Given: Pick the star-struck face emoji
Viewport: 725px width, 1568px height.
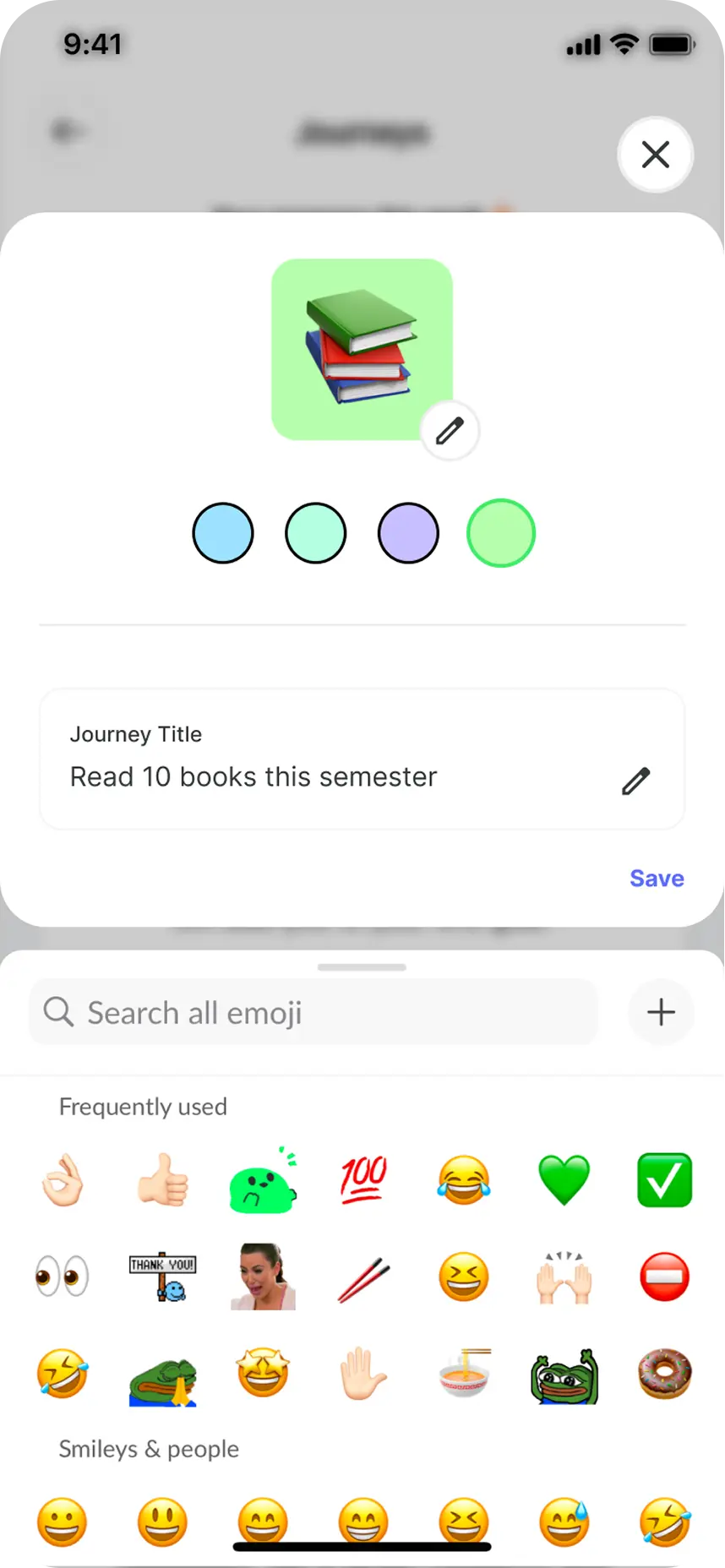Looking at the screenshot, I should click(x=263, y=1375).
